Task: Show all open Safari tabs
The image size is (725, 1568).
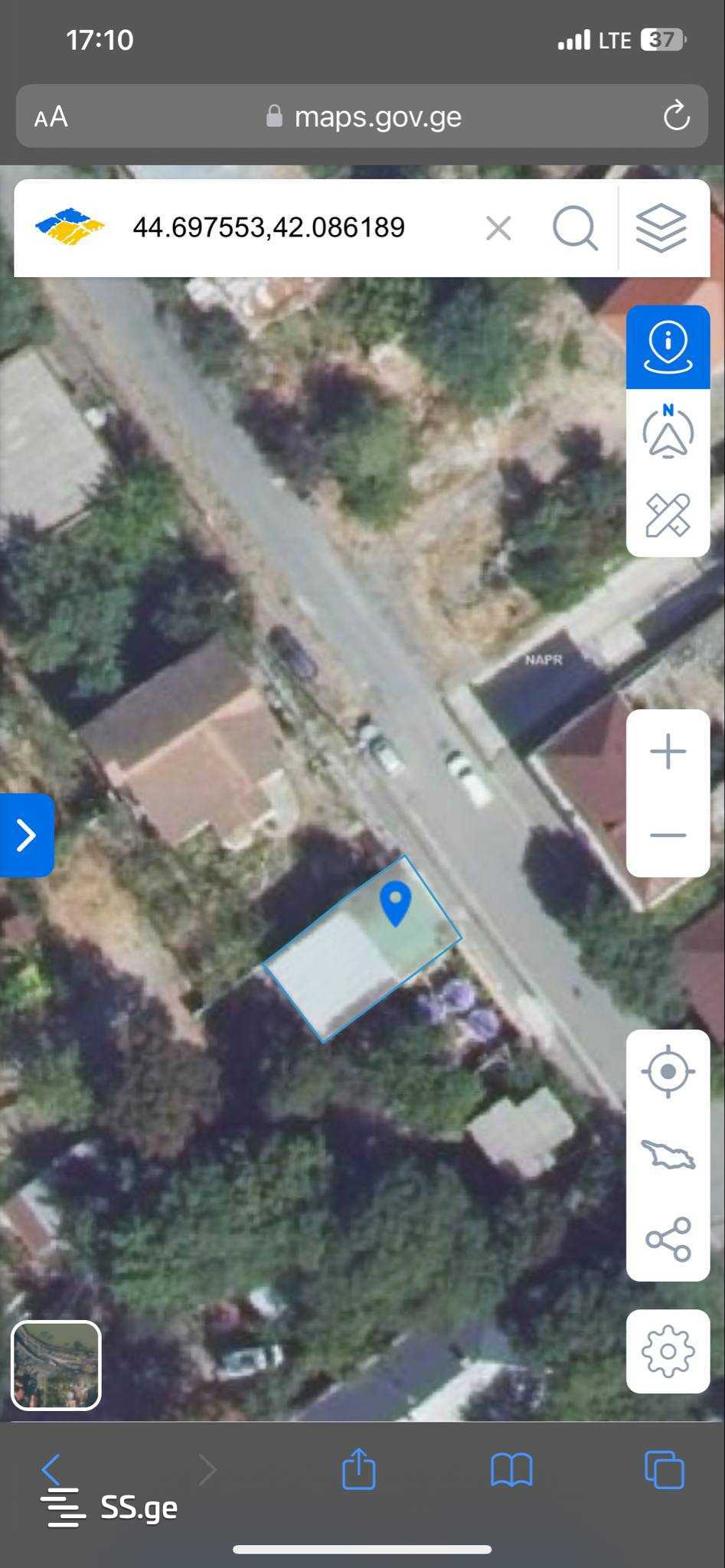Action: (664, 1469)
